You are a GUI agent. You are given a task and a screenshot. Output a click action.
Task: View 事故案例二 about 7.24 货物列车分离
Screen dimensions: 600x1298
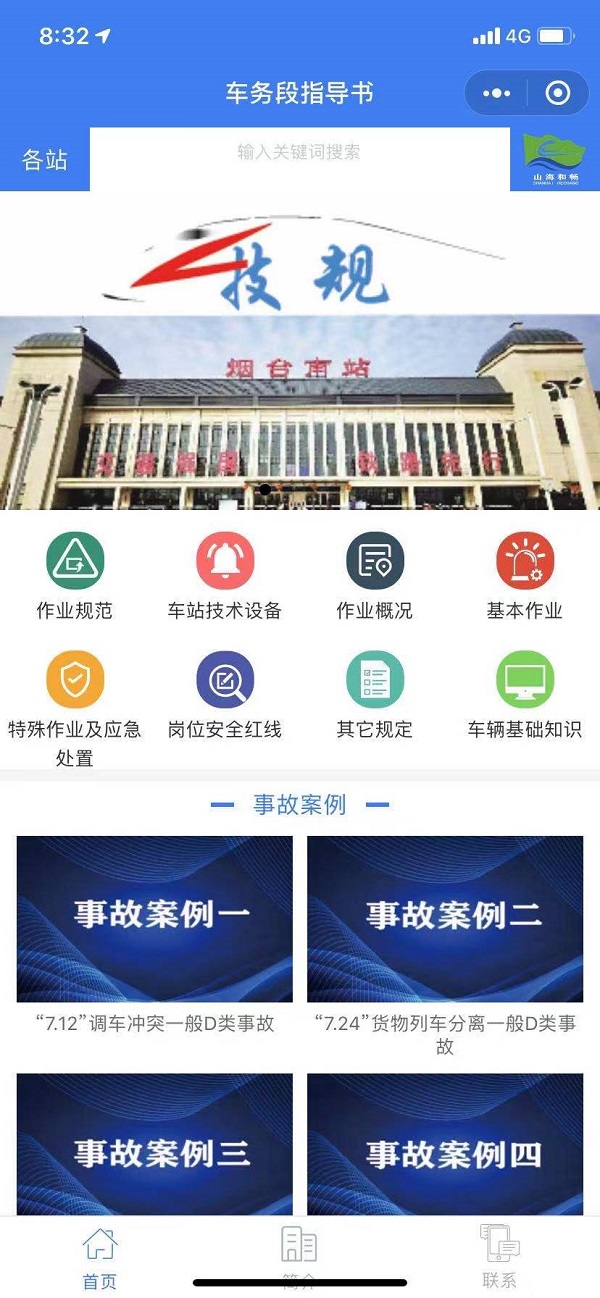(x=445, y=920)
